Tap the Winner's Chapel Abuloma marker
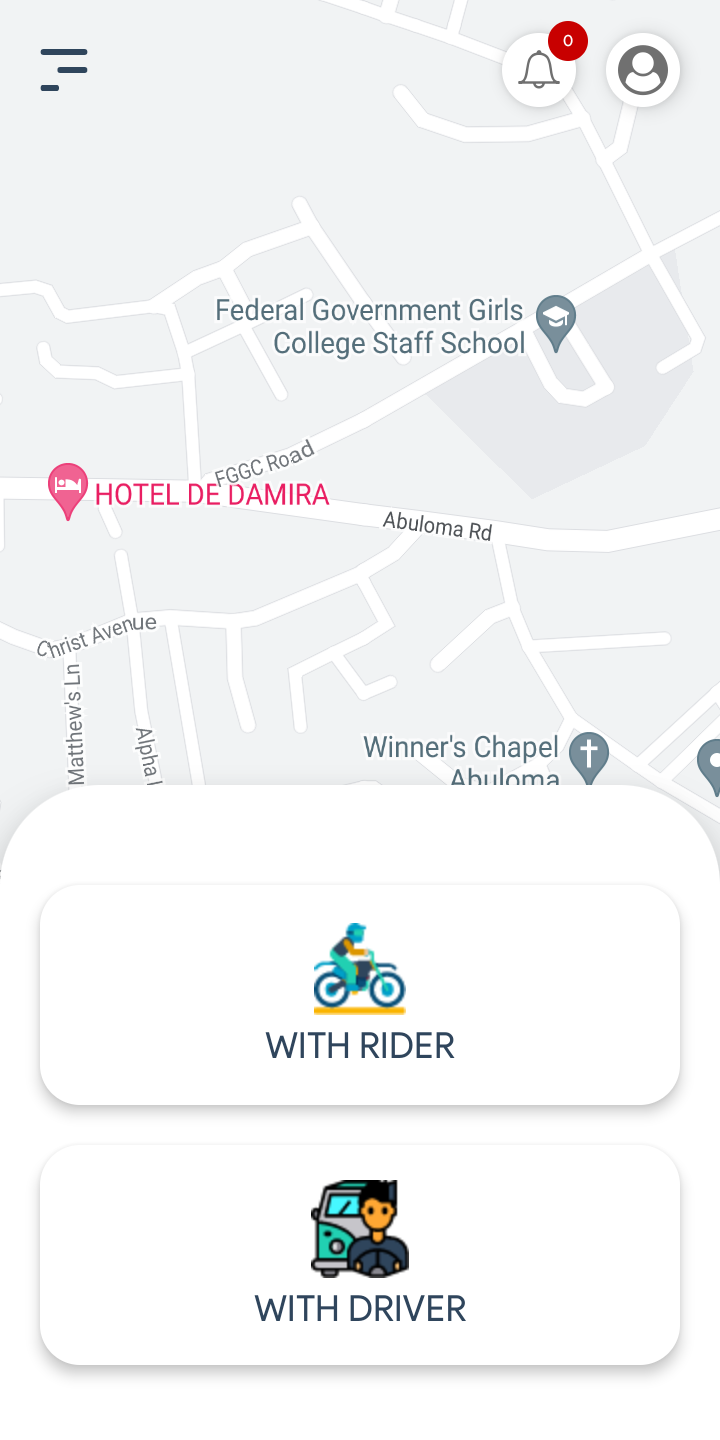The height and width of the screenshot is (1440, 720). (x=589, y=755)
